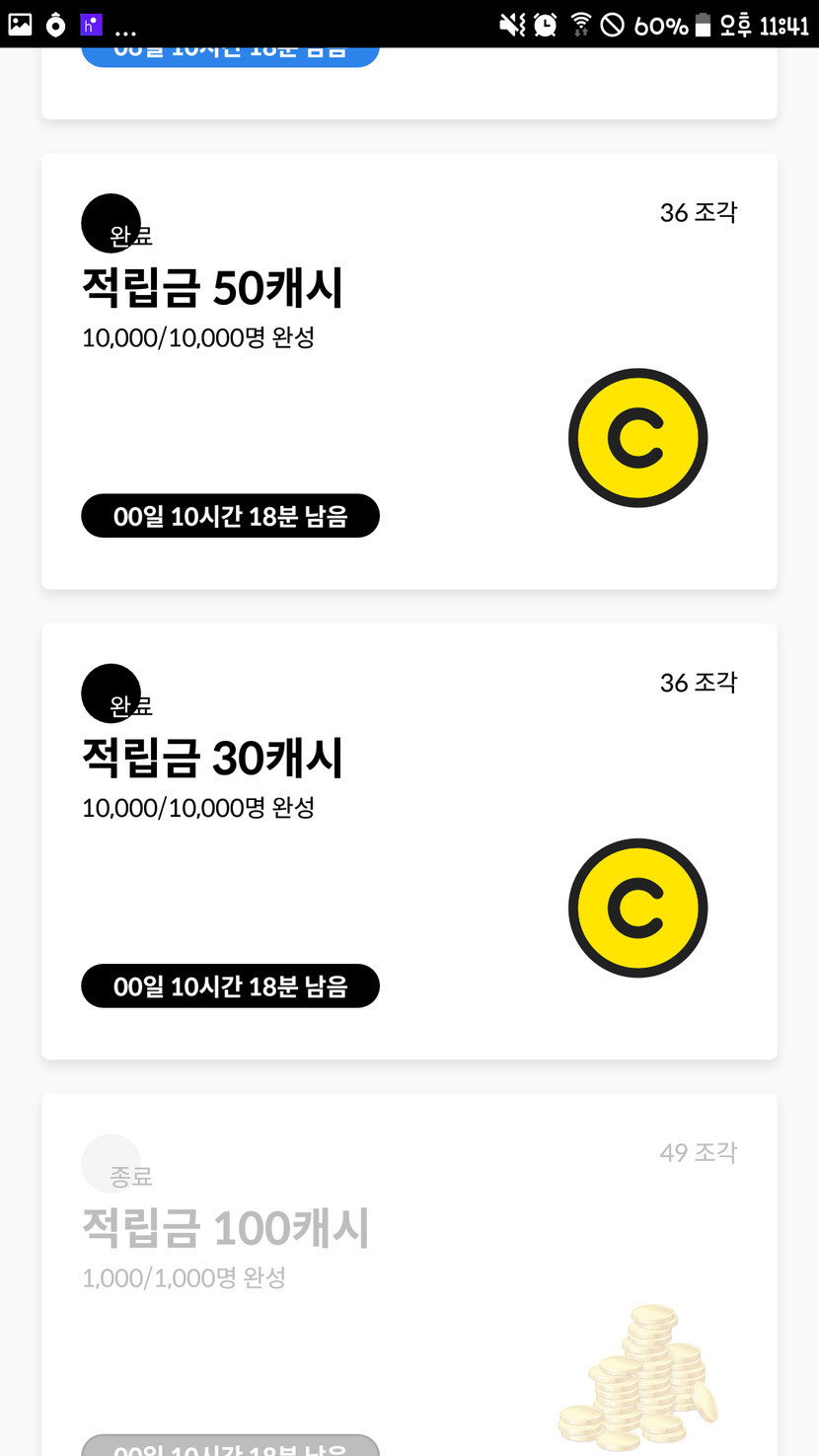Open the 적립금 50캐시 reward card
Viewport: 819px width, 1456px height.
409,371
